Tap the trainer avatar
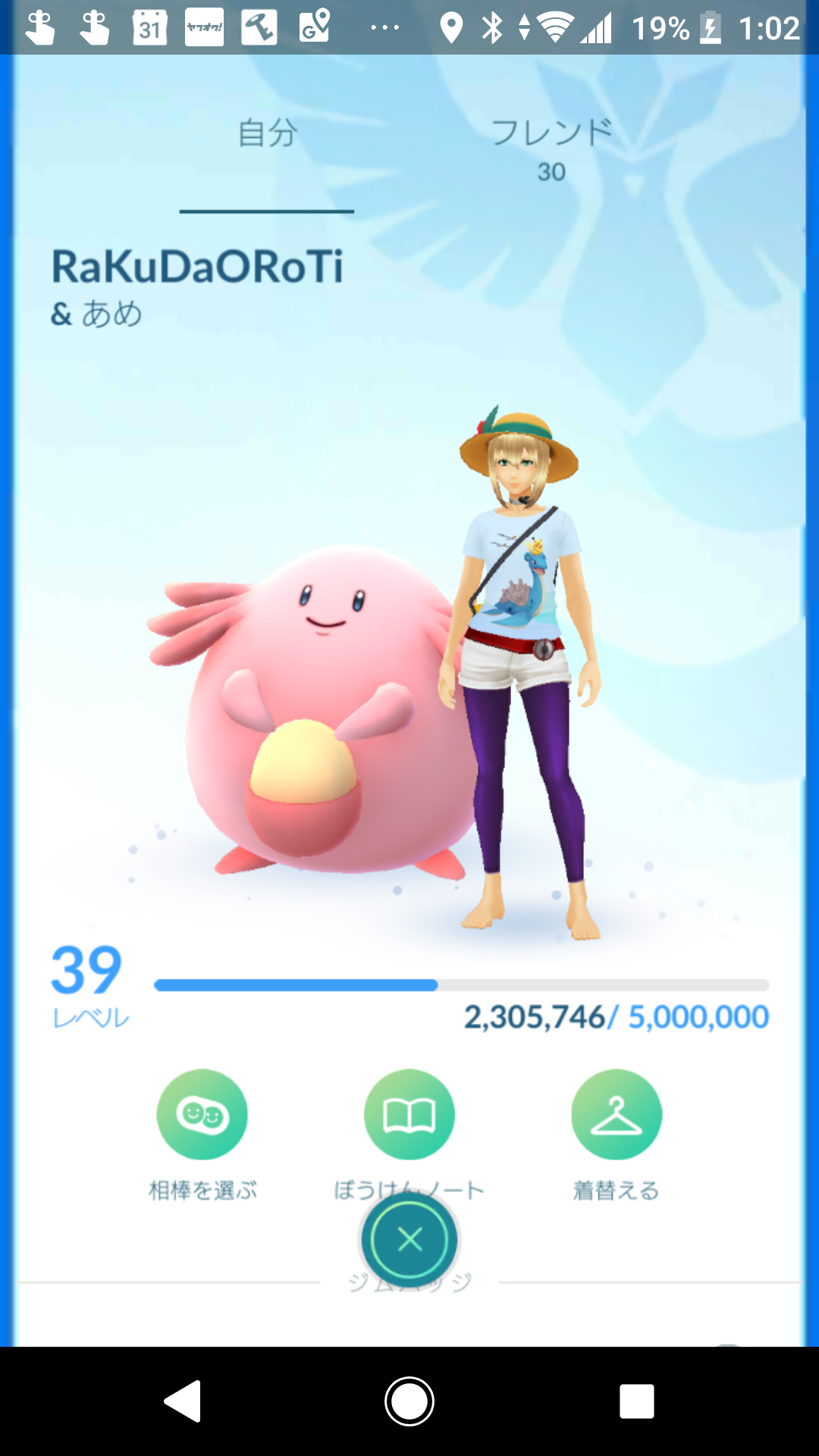 click(523, 667)
